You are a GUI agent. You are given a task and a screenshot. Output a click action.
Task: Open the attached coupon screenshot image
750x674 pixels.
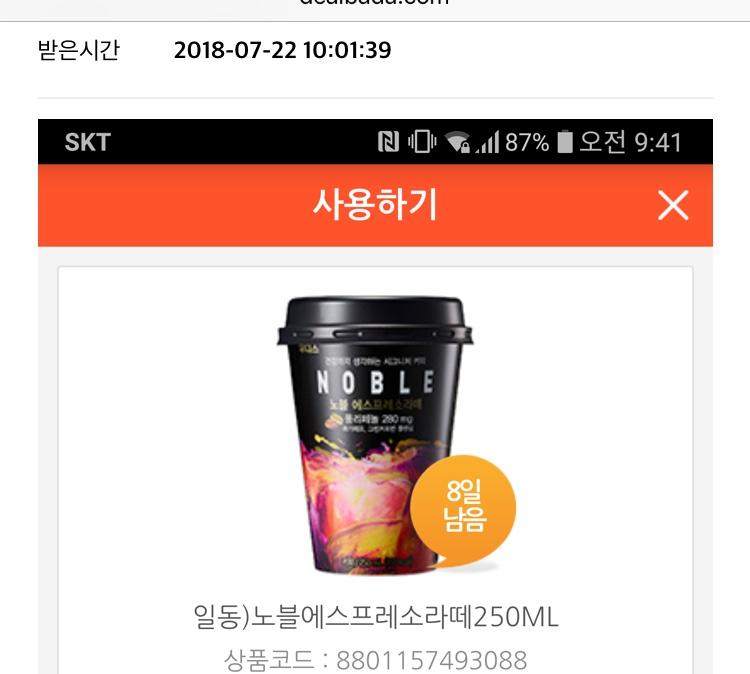[375, 400]
